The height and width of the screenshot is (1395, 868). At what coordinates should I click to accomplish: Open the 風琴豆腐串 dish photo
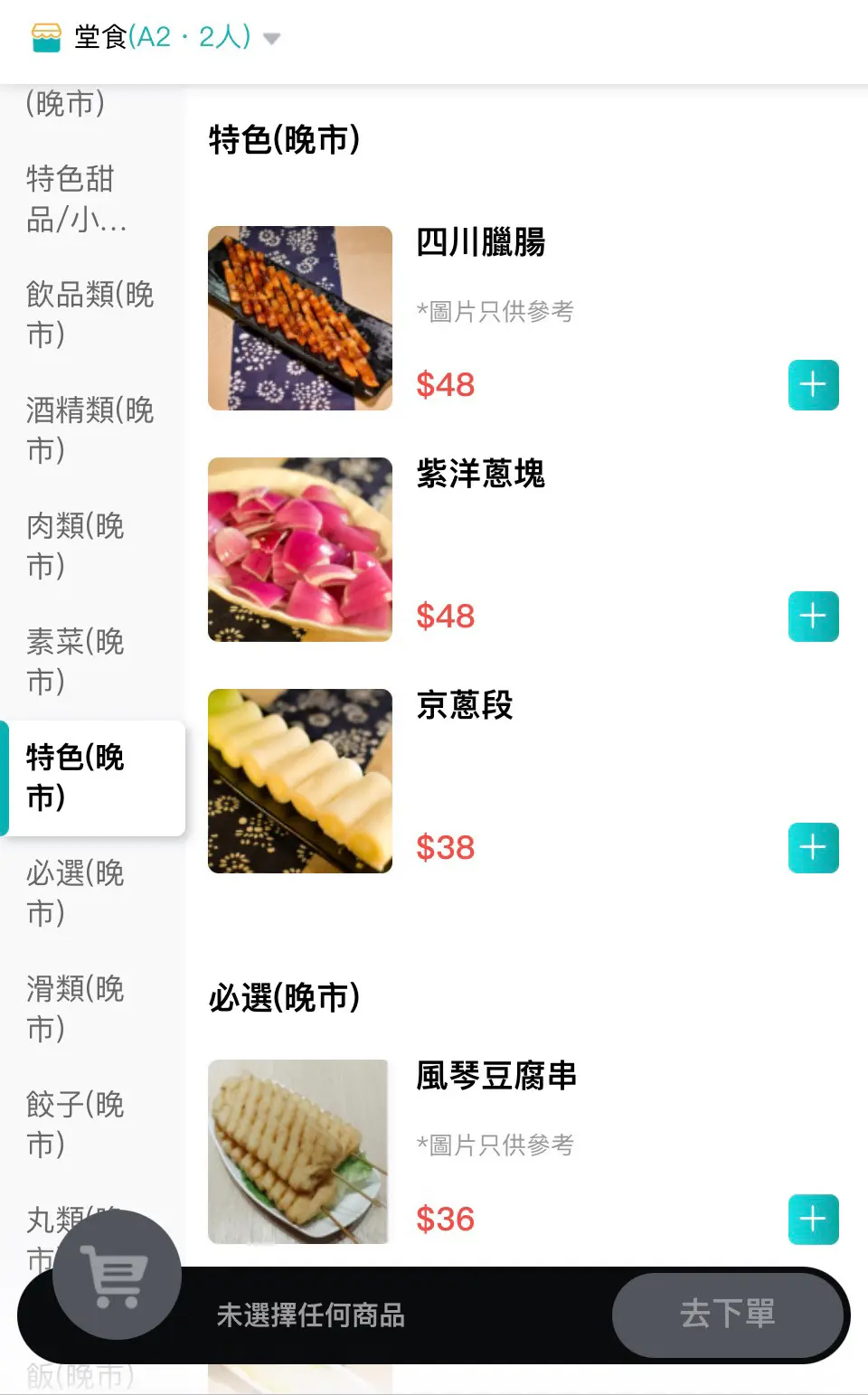pos(298,1152)
